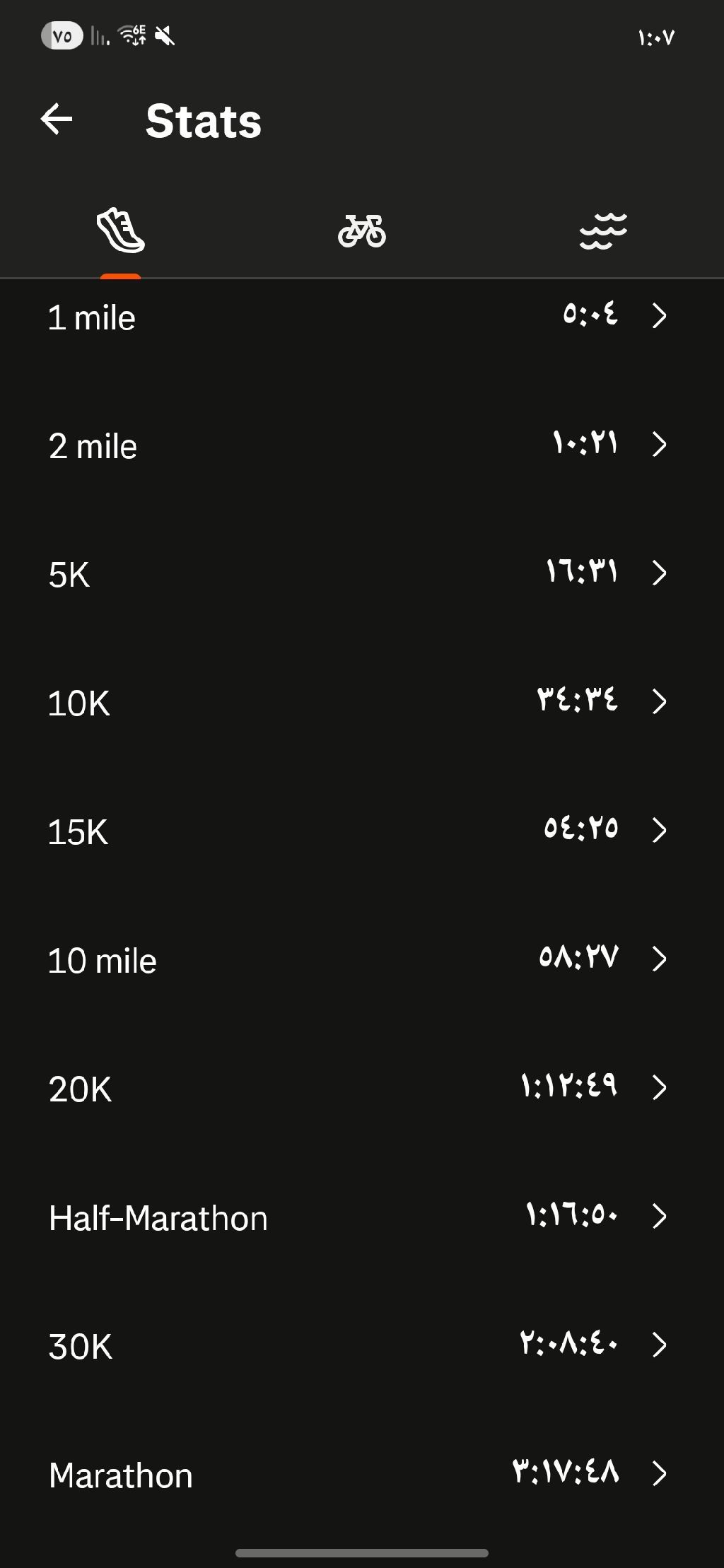Switch to the cycling stats tab
724x1568 pixels.
(361, 231)
